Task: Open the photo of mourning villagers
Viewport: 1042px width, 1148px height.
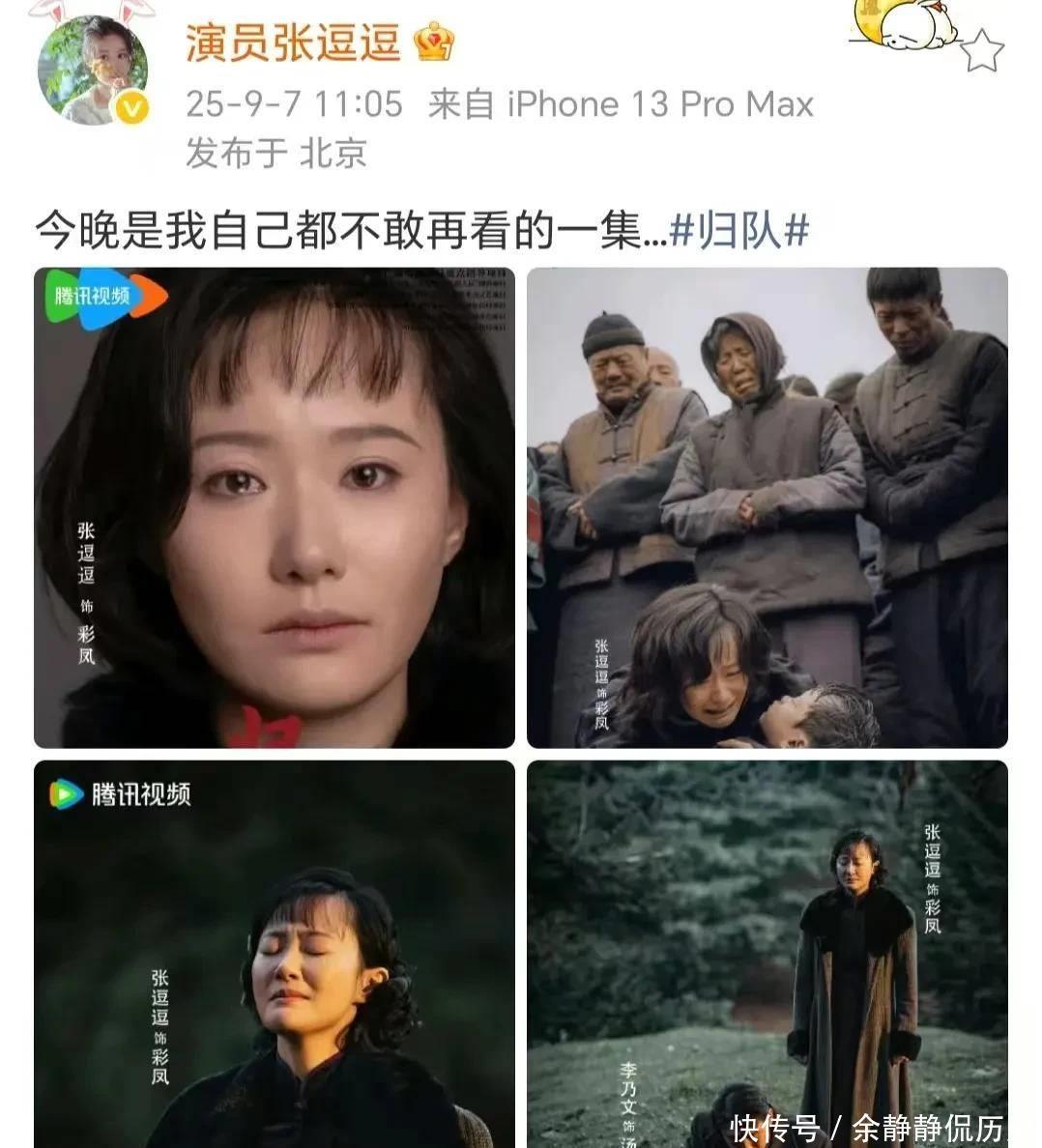Action: (767, 507)
